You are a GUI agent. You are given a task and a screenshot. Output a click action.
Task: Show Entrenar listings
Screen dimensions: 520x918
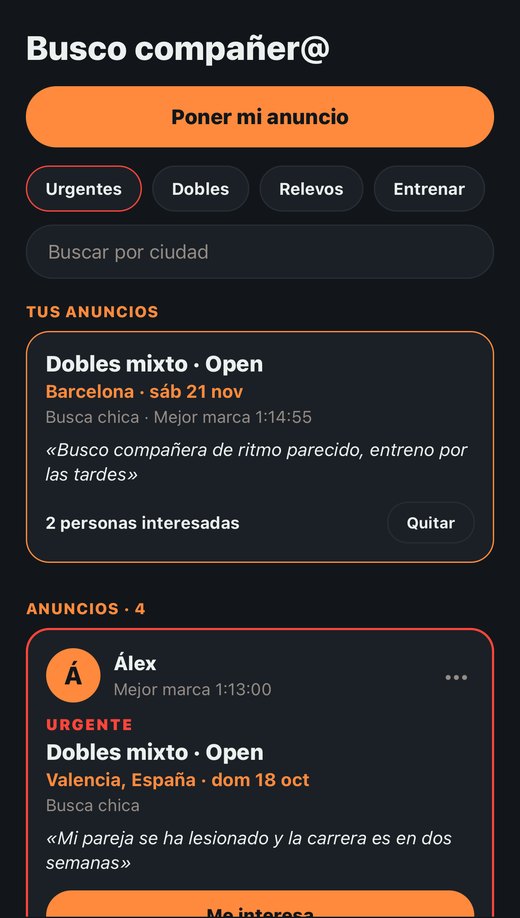429,189
